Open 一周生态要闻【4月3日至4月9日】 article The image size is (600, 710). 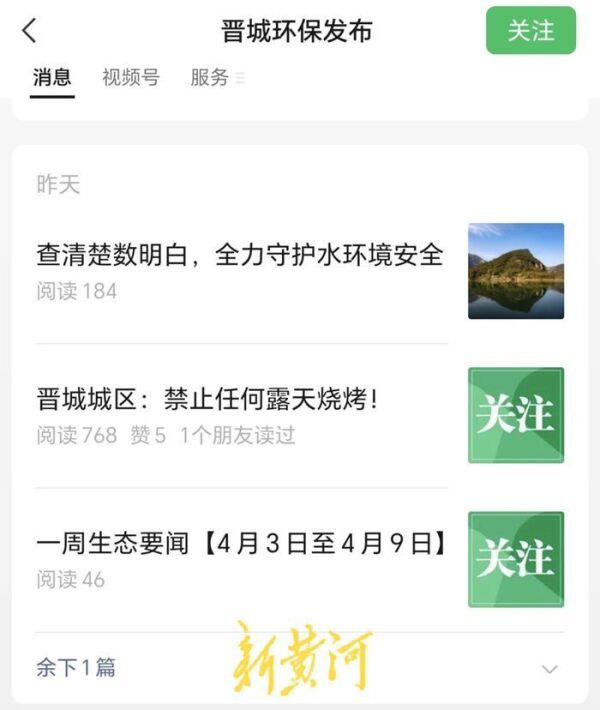(x=240, y=545)
